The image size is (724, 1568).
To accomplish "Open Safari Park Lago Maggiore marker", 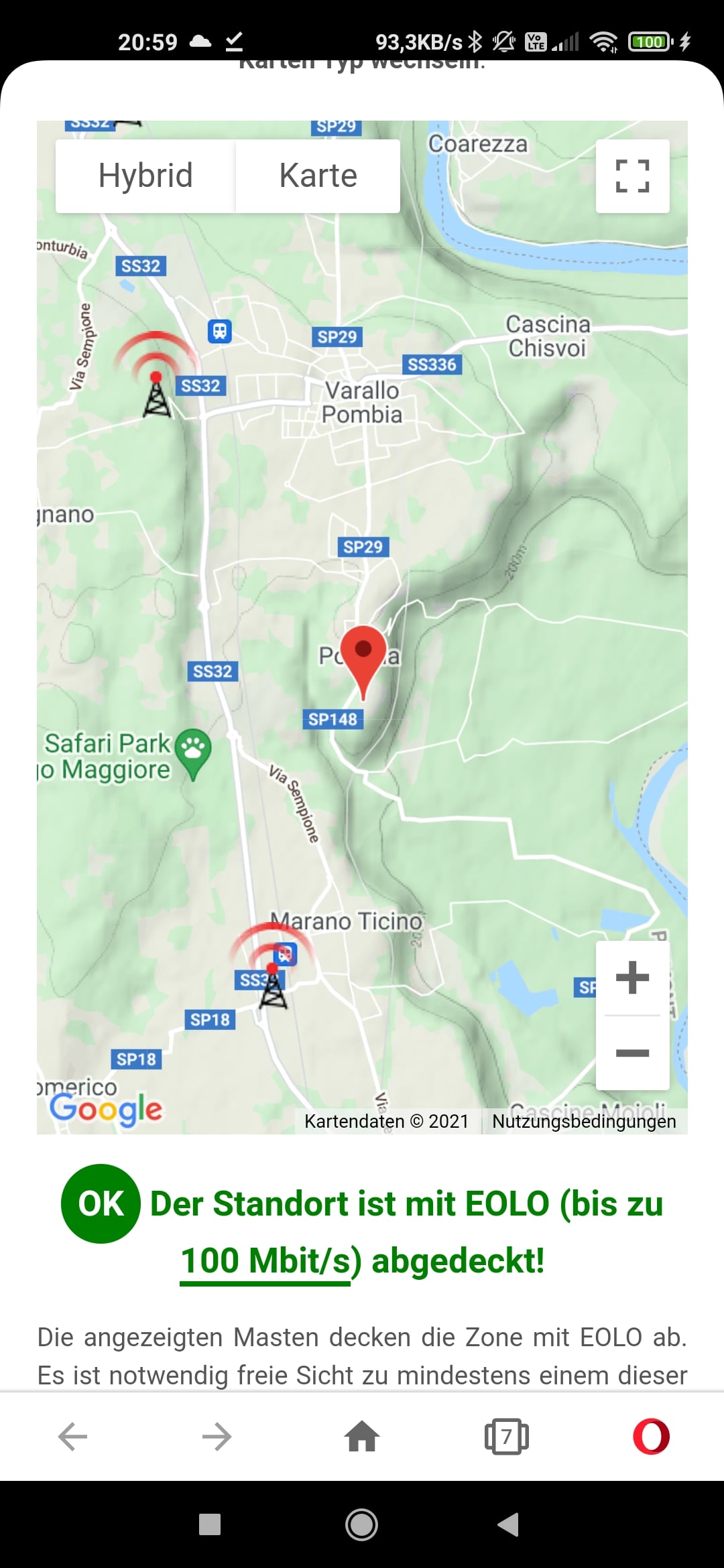I will point(193,755).
